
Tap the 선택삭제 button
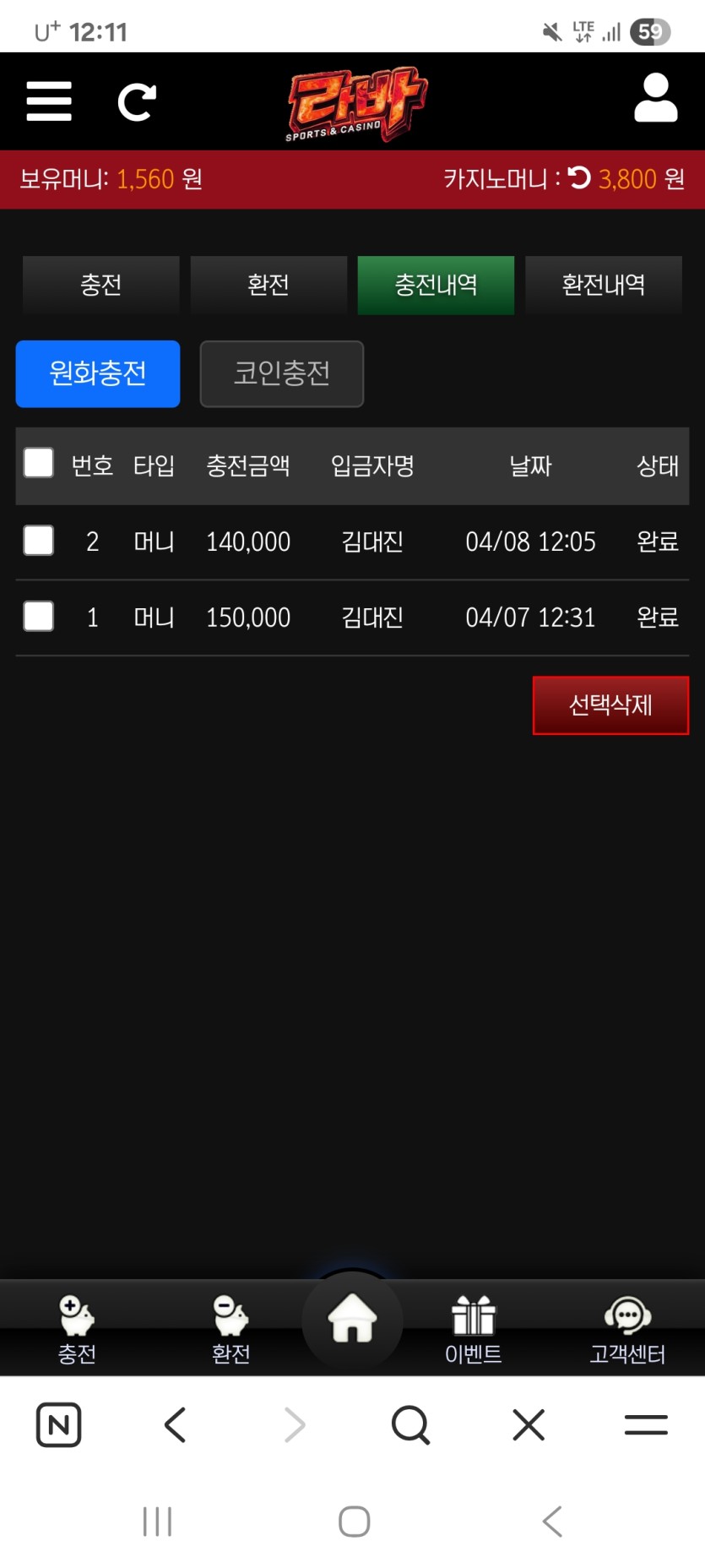[610, 705]
